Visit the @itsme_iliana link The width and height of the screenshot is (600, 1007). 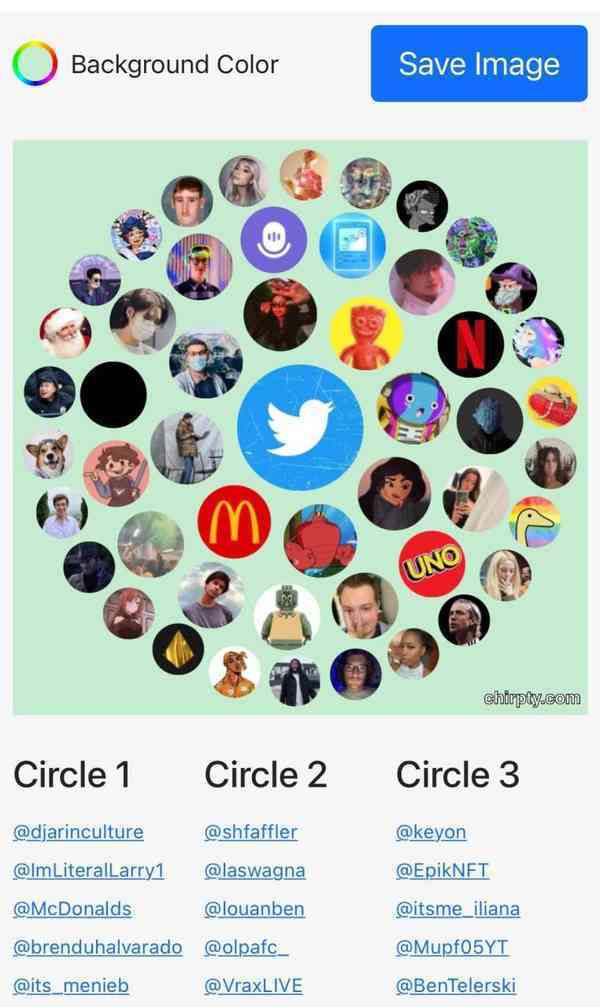(x=458, y=909)
